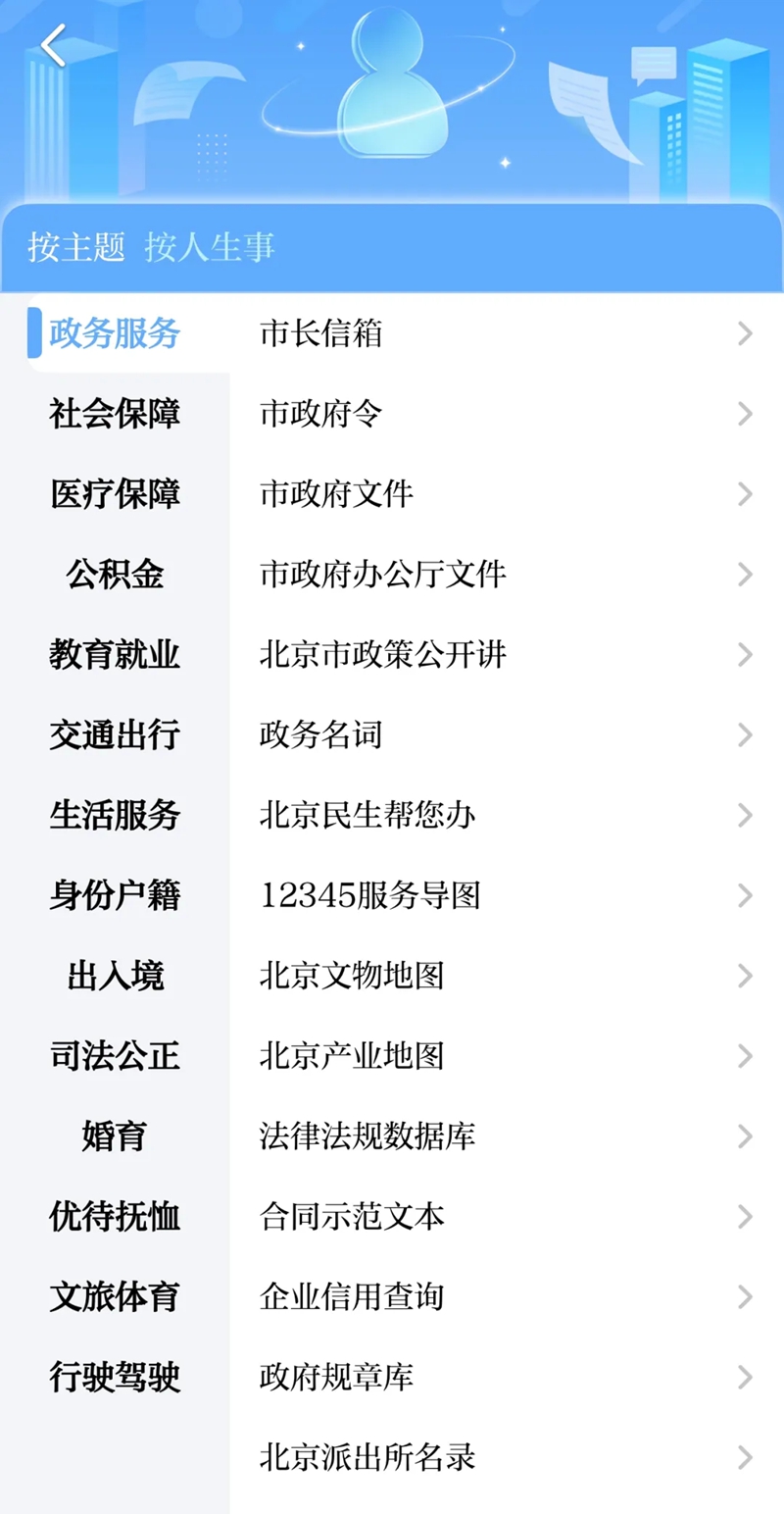Open 北京派出所名录
784x1514 pixels.
[x=507, y=1458]
